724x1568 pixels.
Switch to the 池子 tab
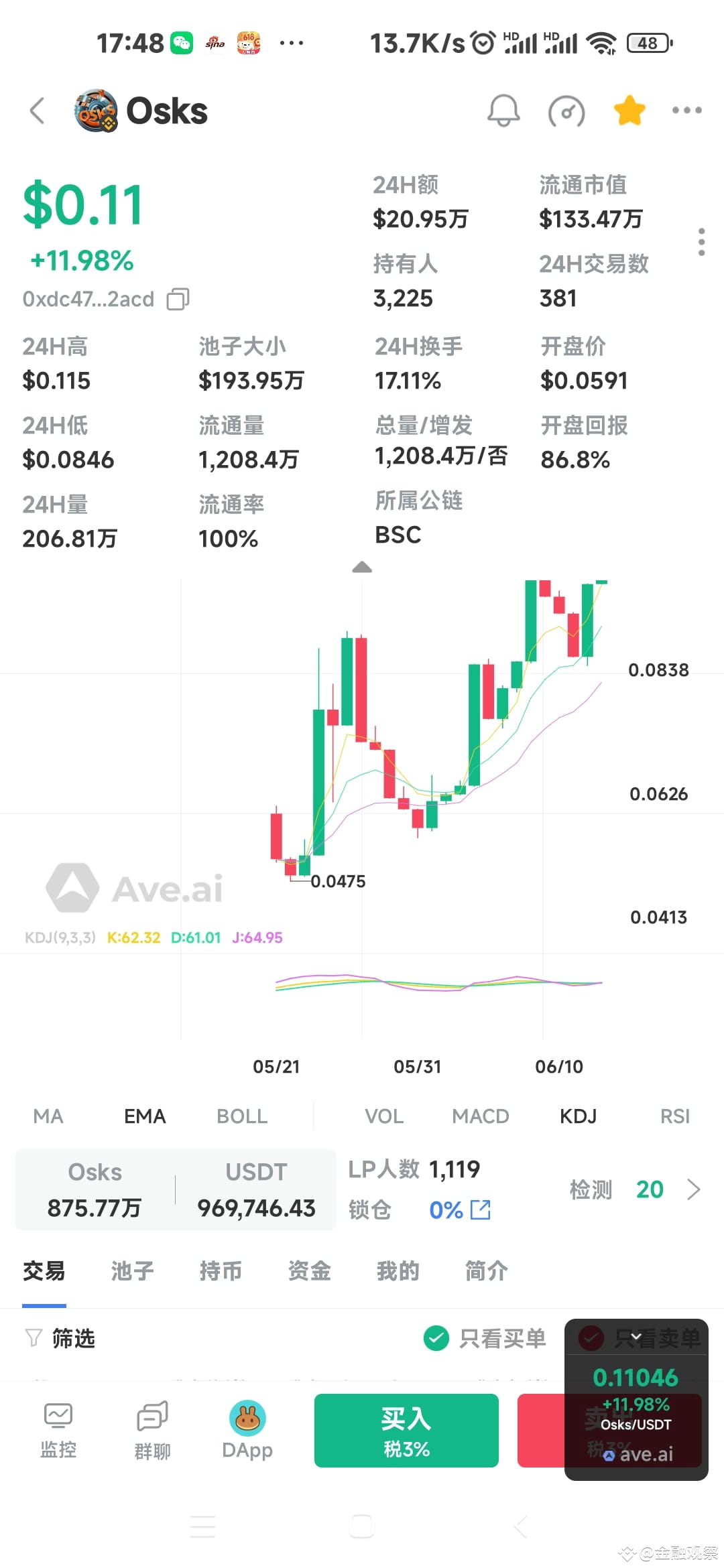pos(133,1271)
